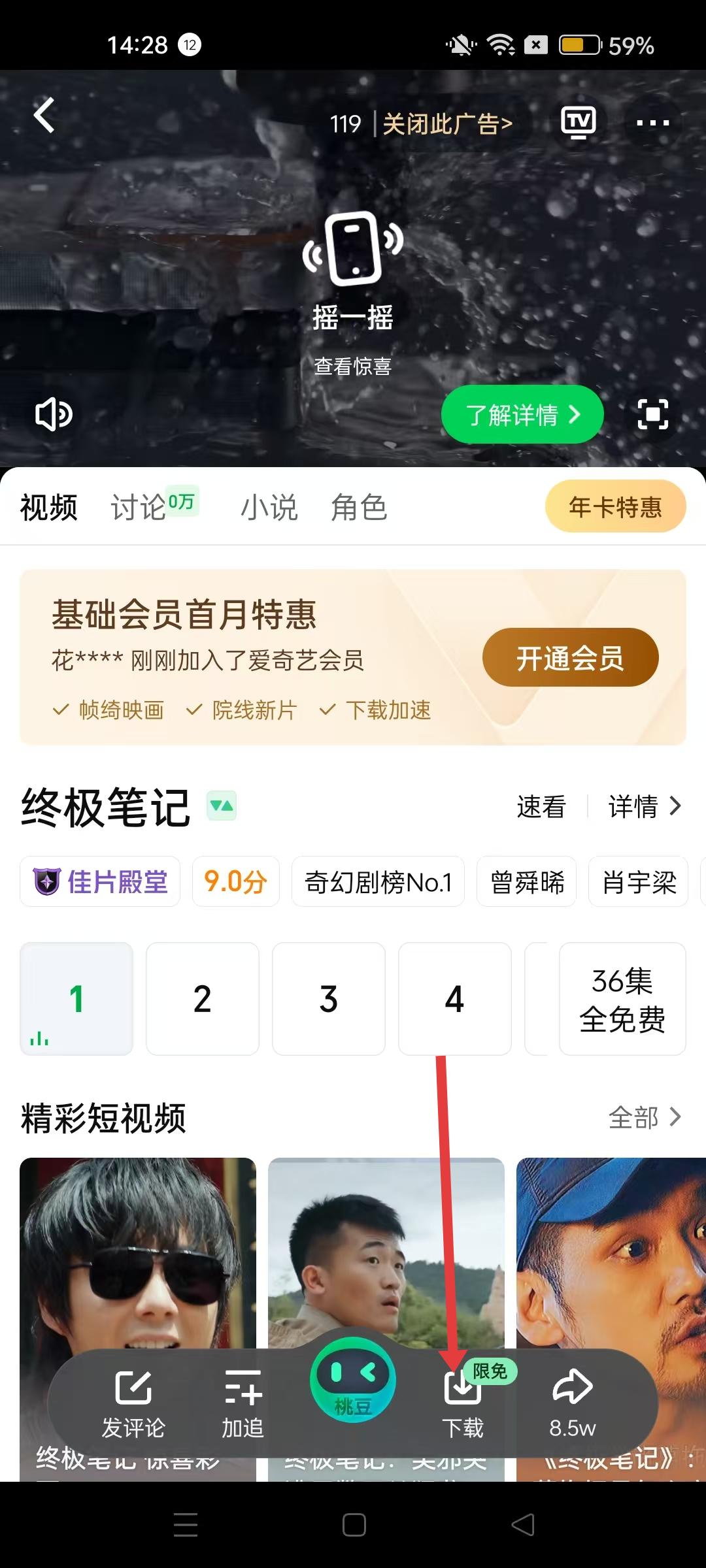Screen dimensions: 706x1568
Task: View 全部 精彩短视频
Action: (645, 1117)
